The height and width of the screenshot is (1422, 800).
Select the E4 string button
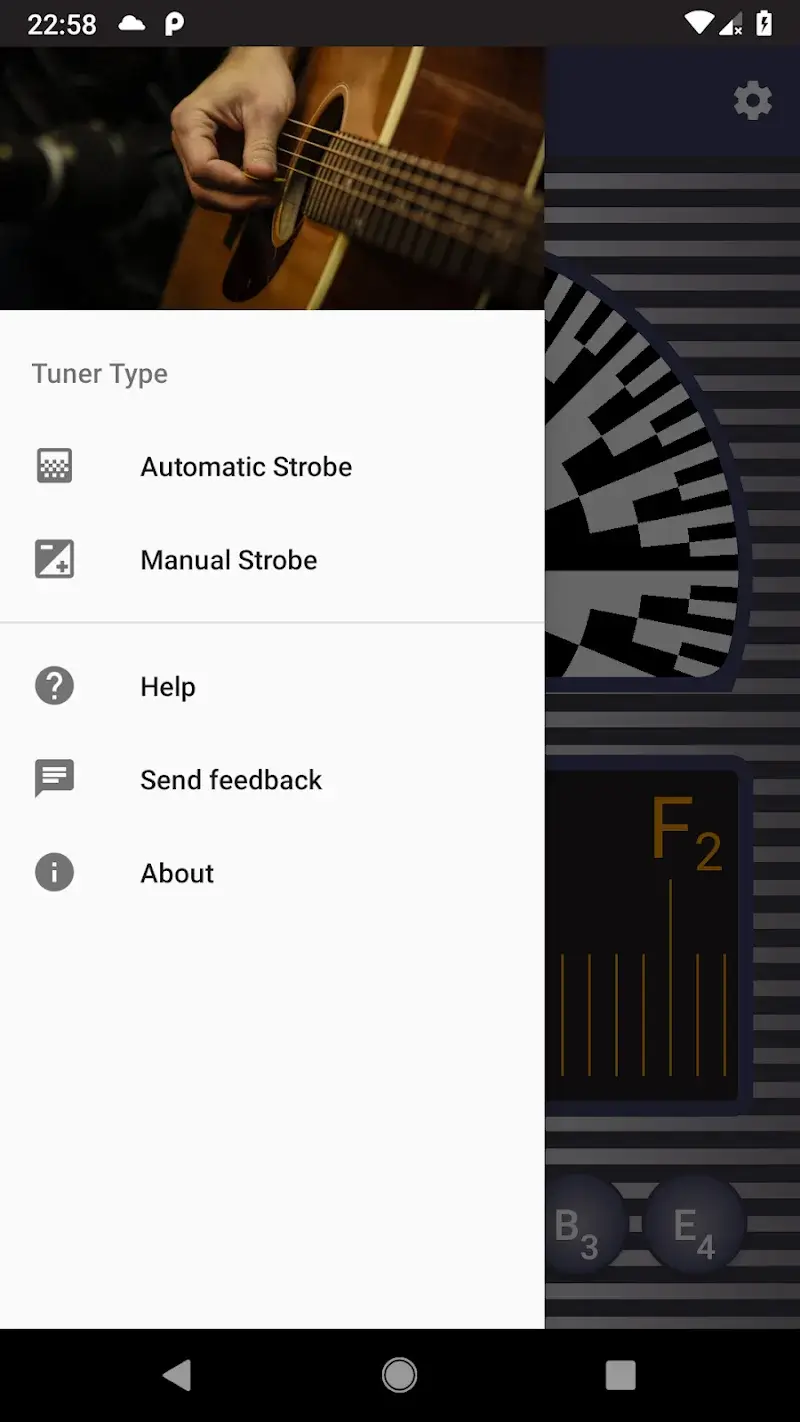point(695,1222)
